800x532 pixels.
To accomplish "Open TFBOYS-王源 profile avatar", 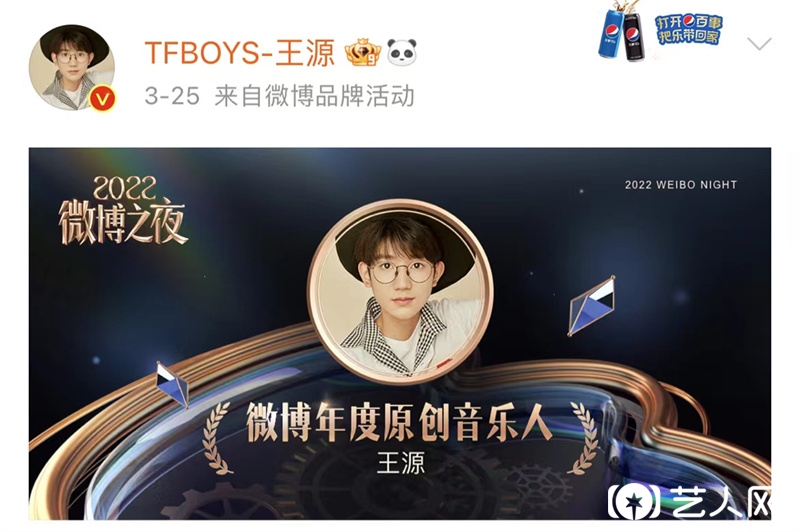I will pyautogui.click(x=72, y=67).
